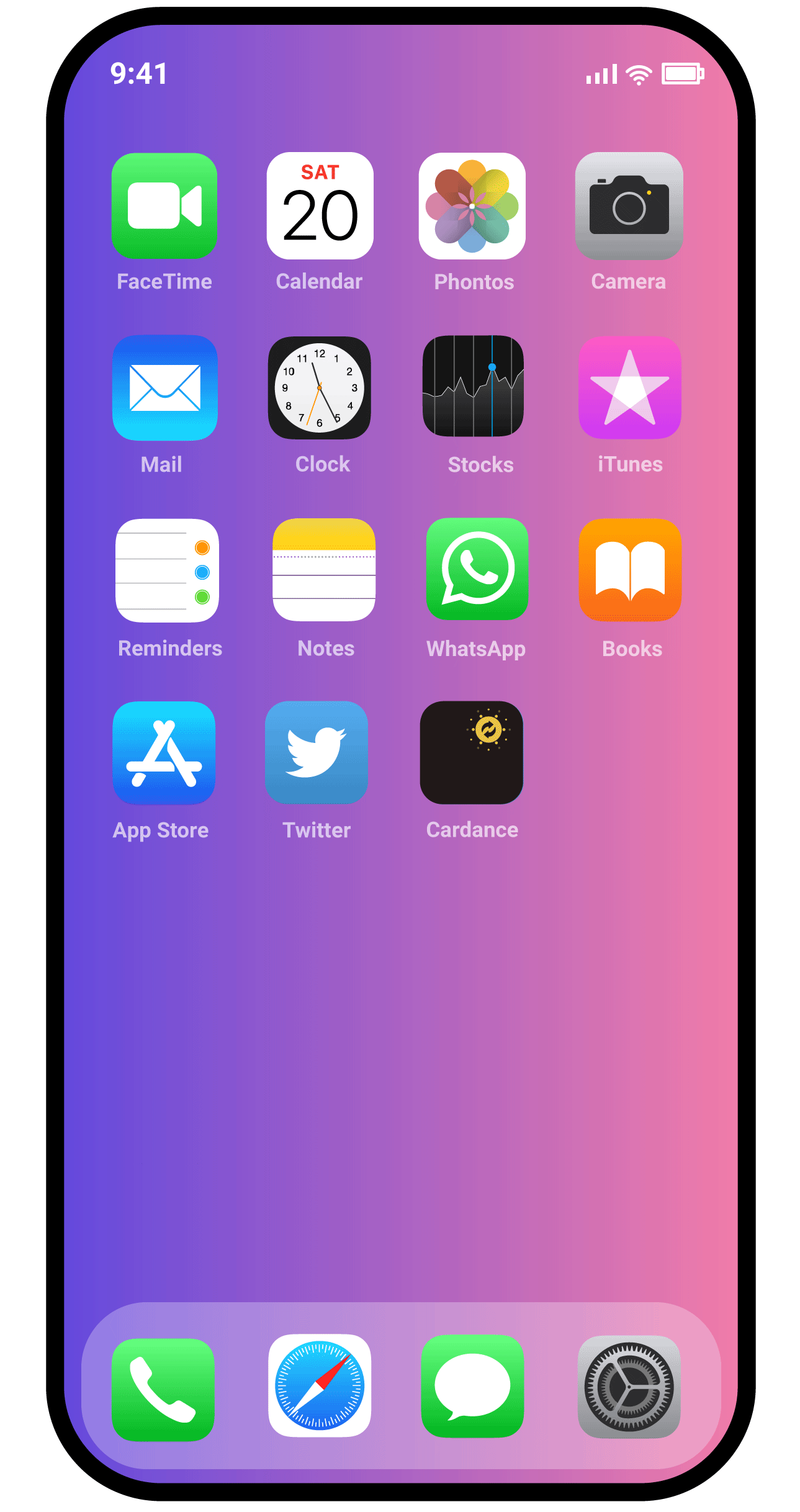Image resolution: width=800 pixels, height=1512 pixels.
Task: Open the Stocks app
Action: coord(473,387)
